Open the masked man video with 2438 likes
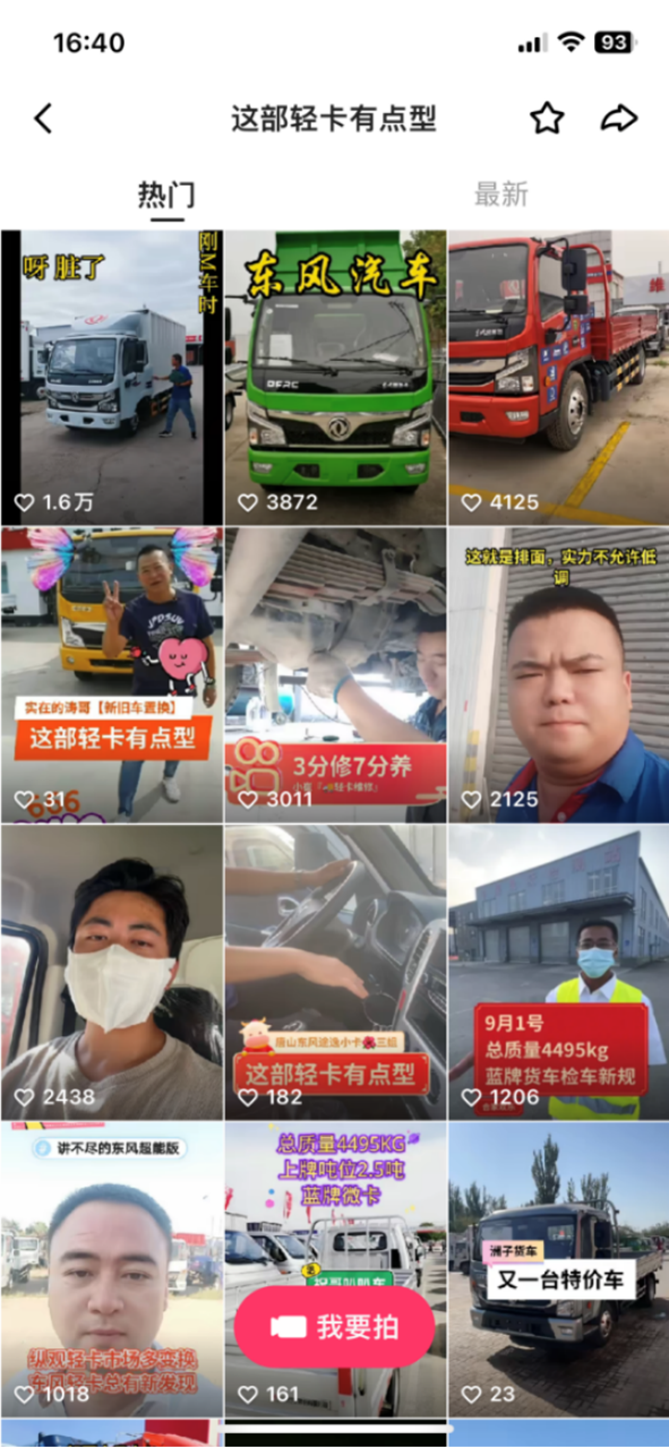 click(111, 970)
